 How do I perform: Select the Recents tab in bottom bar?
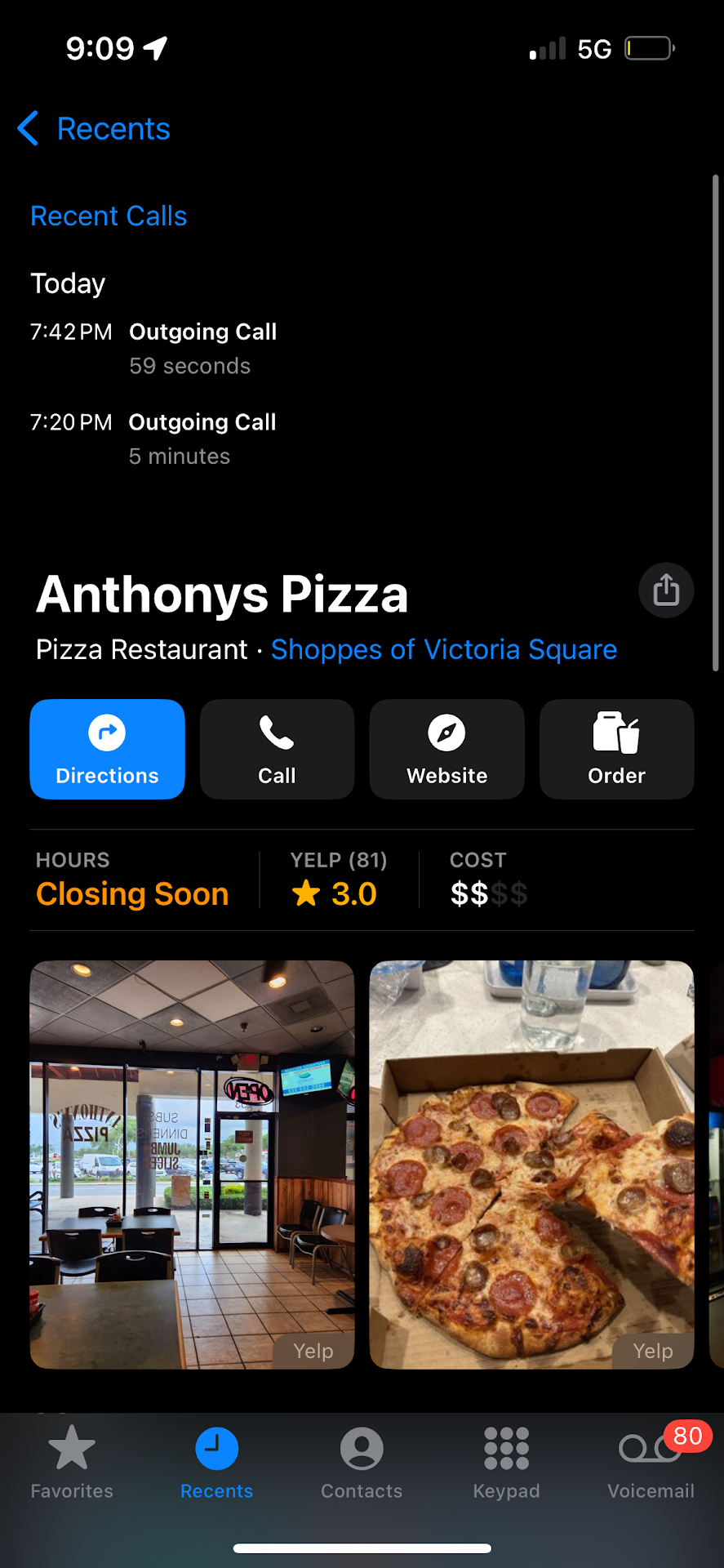(x=216, y=1462)
